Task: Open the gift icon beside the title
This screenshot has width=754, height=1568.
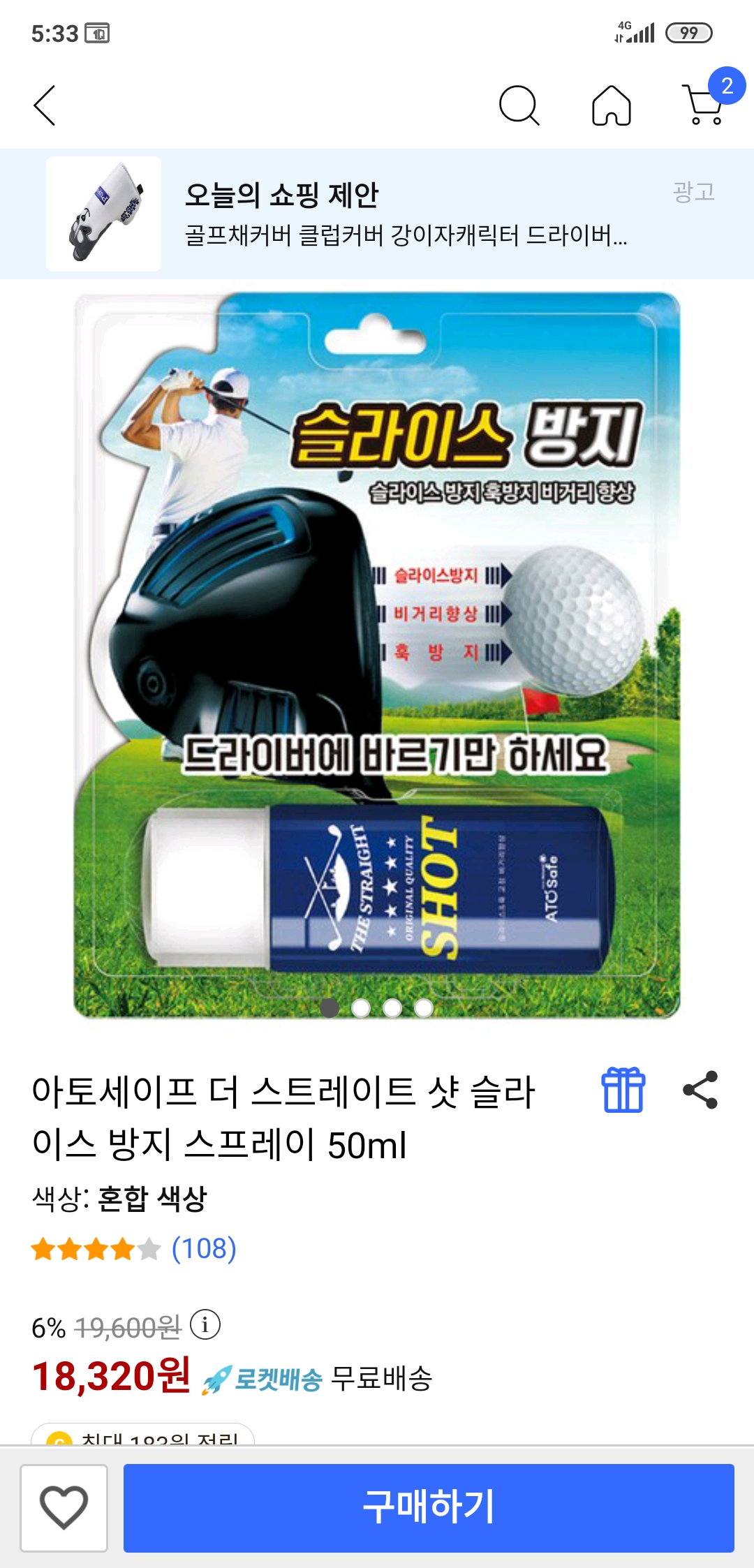Action: (623, 1090)
